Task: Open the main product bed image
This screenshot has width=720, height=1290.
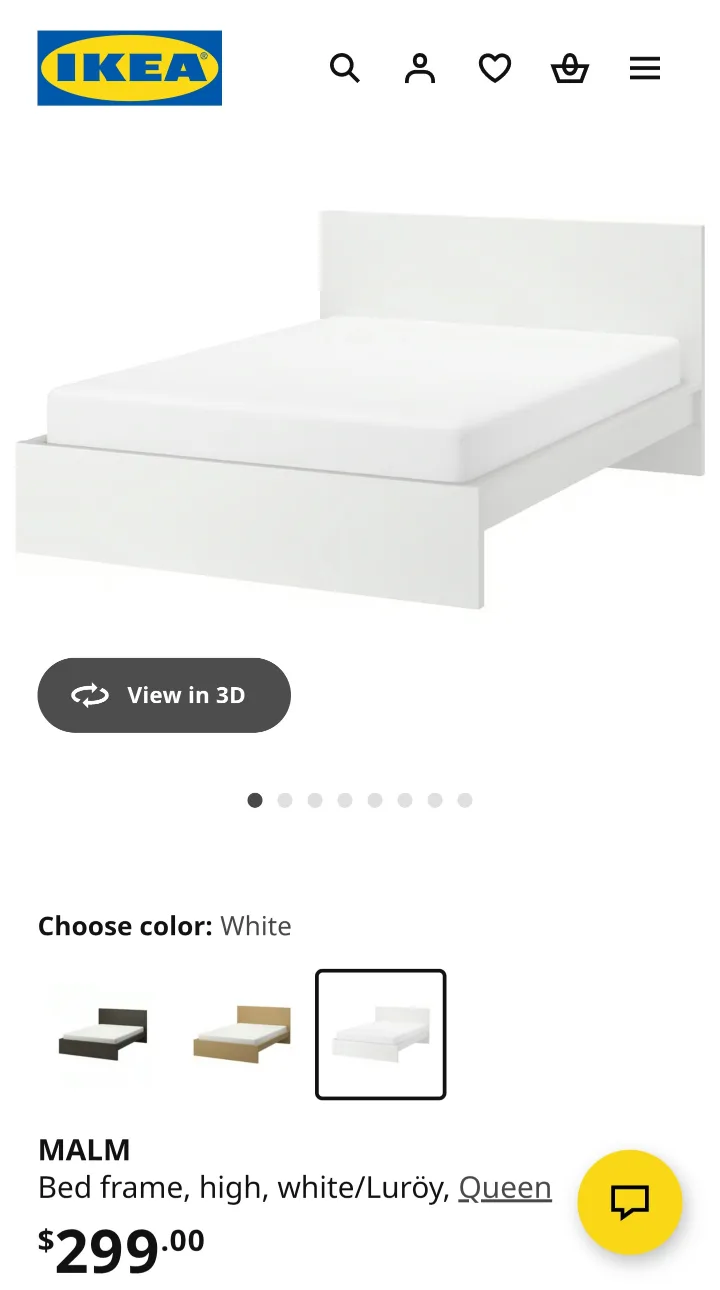Action: [x=360, y=400]
